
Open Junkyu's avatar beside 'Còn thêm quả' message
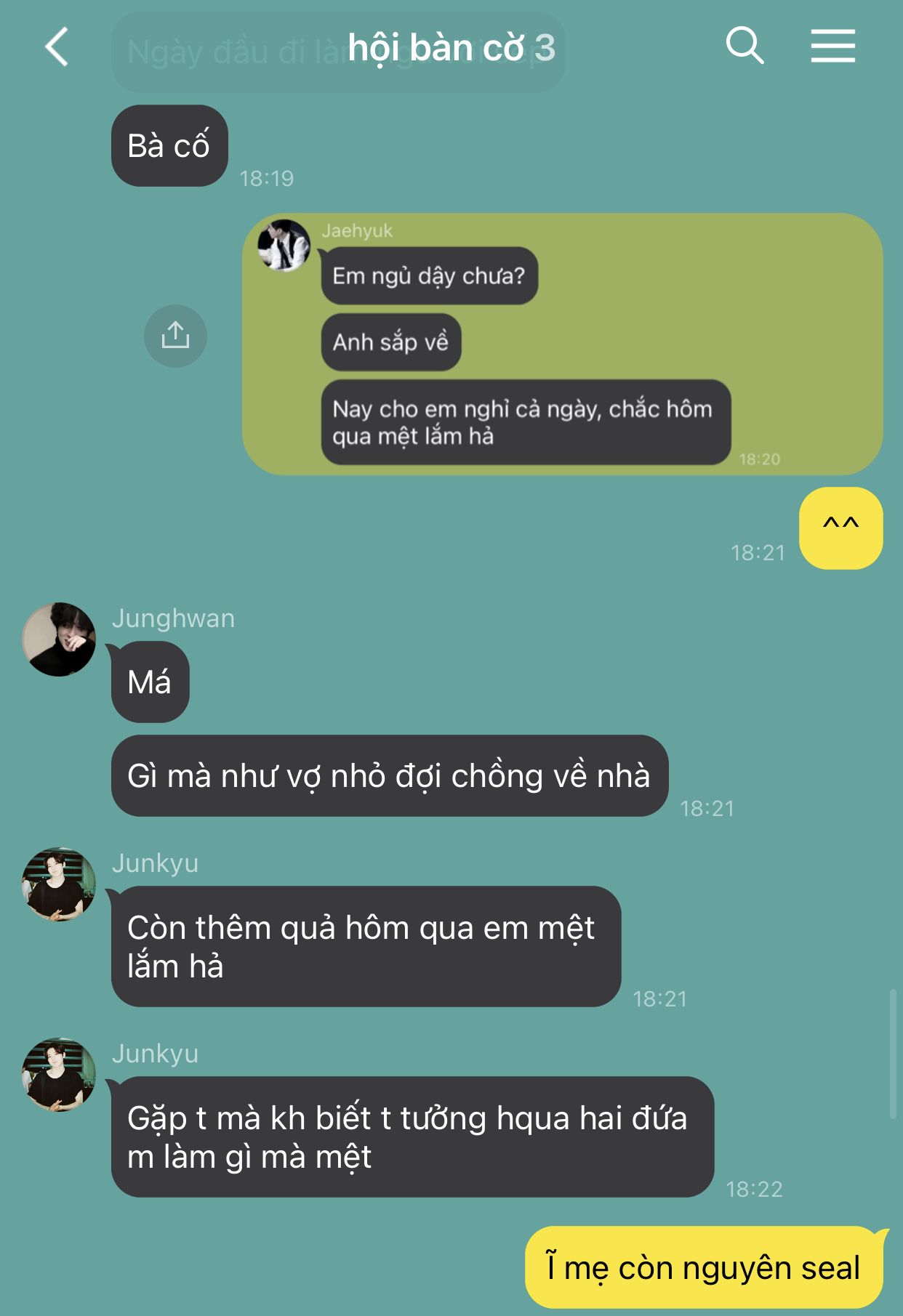(59, 884)
